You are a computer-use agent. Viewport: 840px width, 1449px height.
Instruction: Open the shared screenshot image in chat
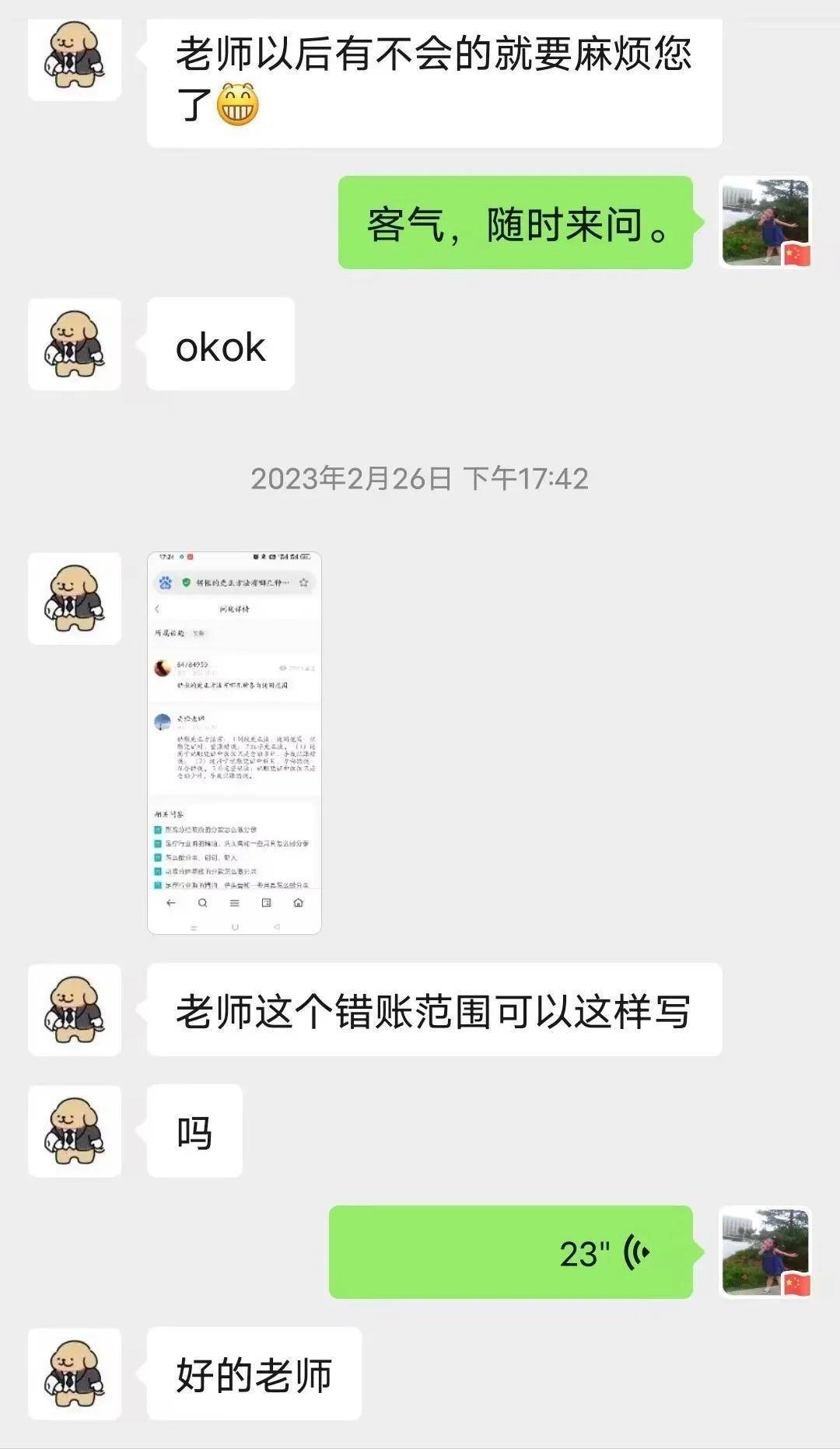[234, 743]
